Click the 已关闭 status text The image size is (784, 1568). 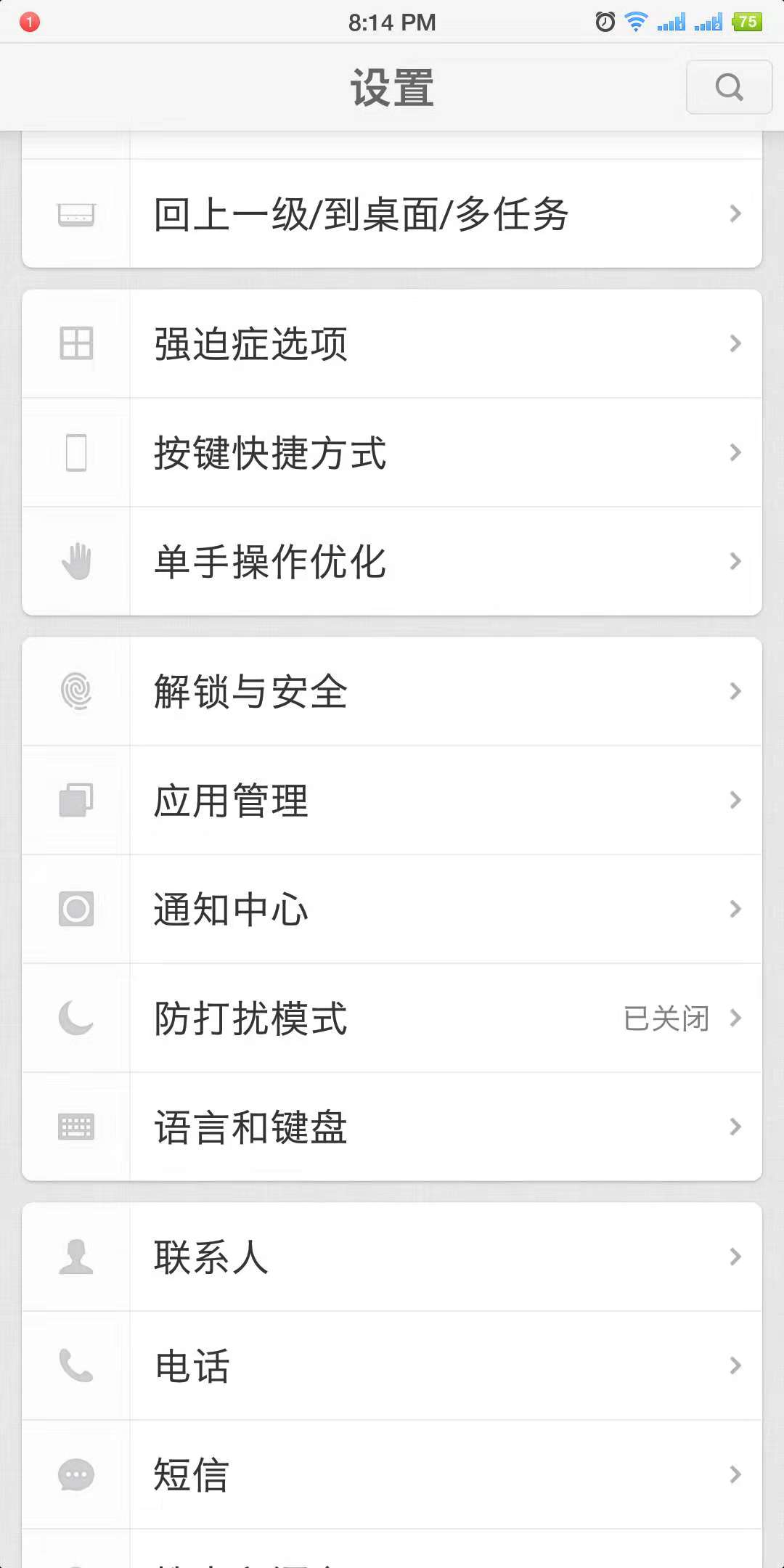[665, 1018]
